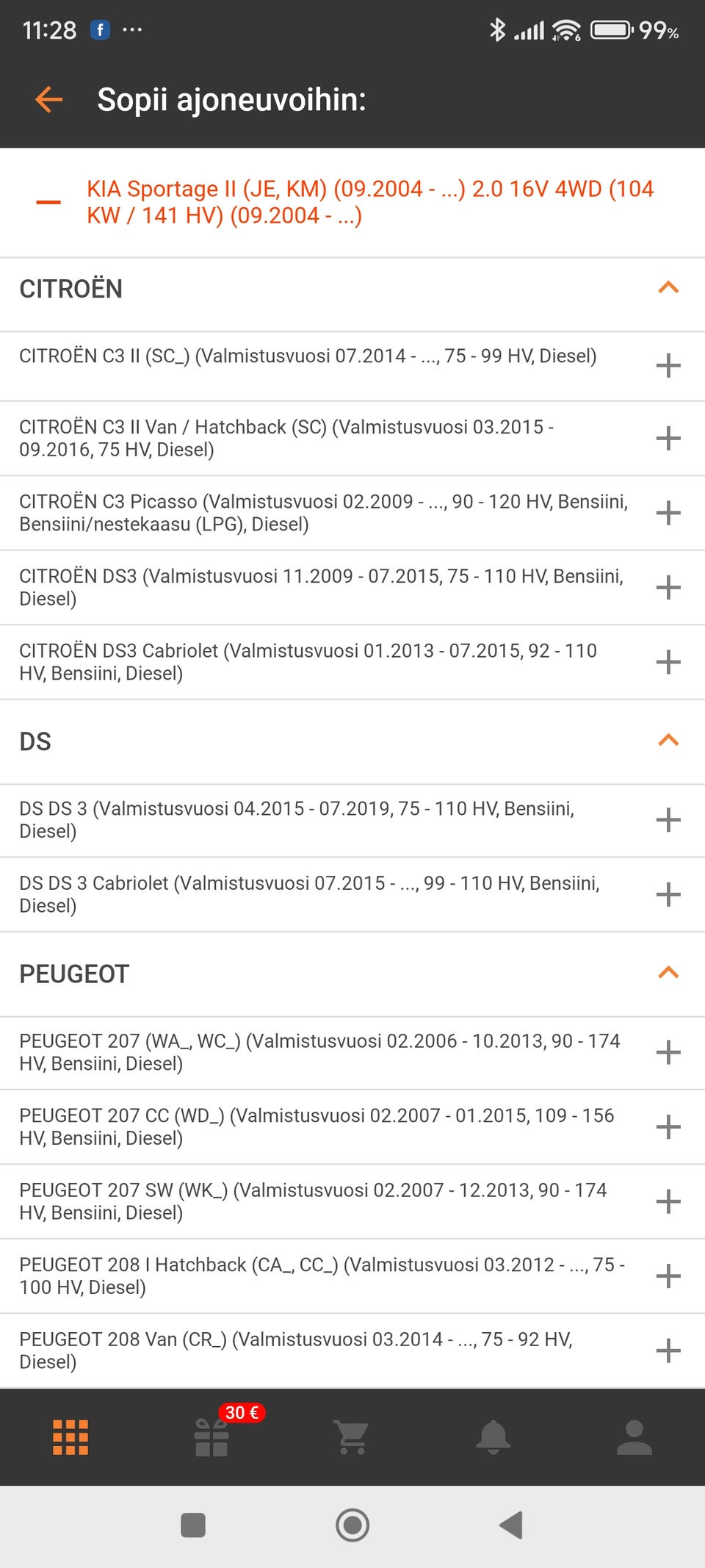
Task: Expand CITROËN DS3 Cabriolet details
Action: [x=668, y=662]
